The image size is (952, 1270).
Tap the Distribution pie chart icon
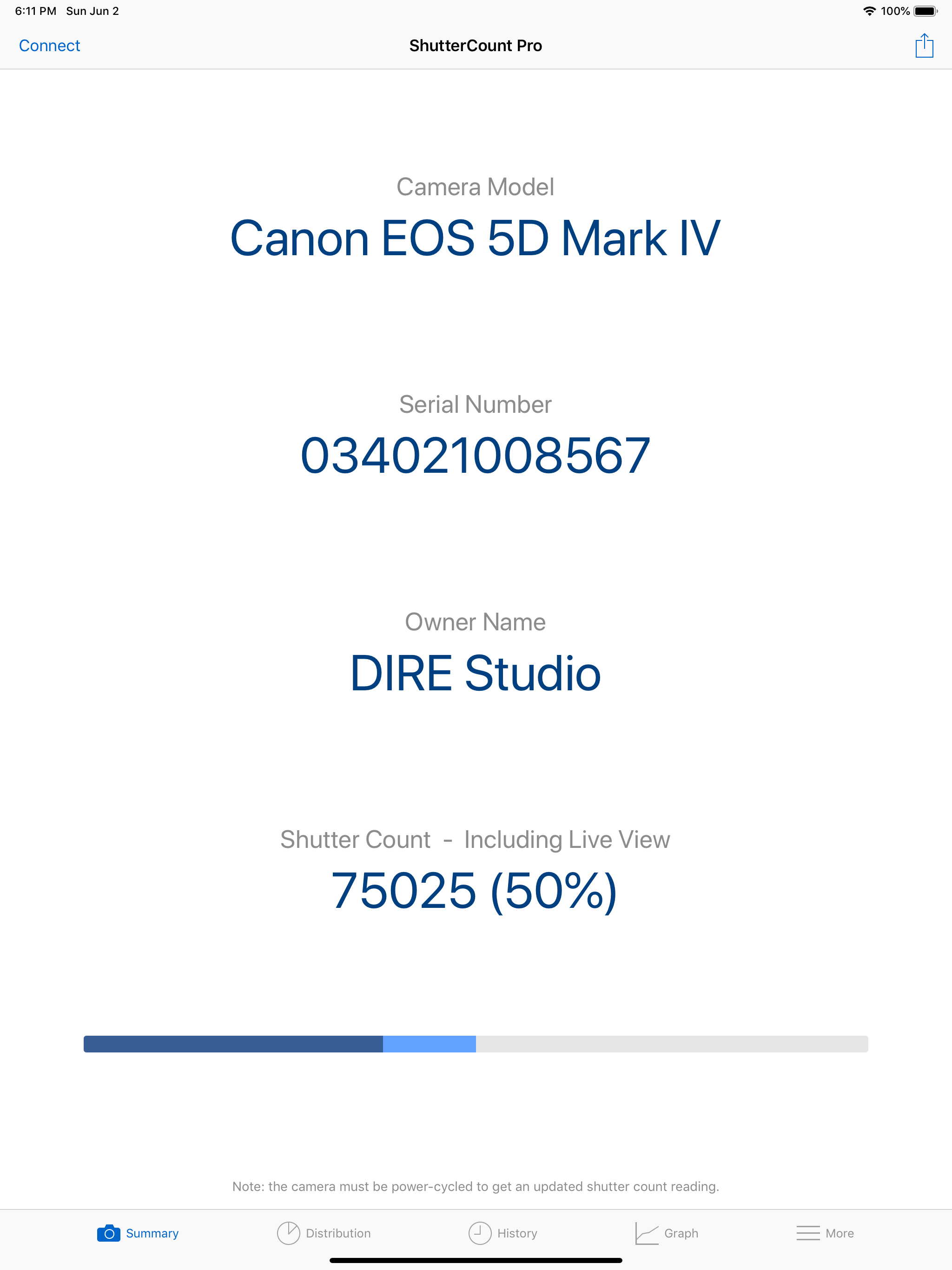point(290,1233)
